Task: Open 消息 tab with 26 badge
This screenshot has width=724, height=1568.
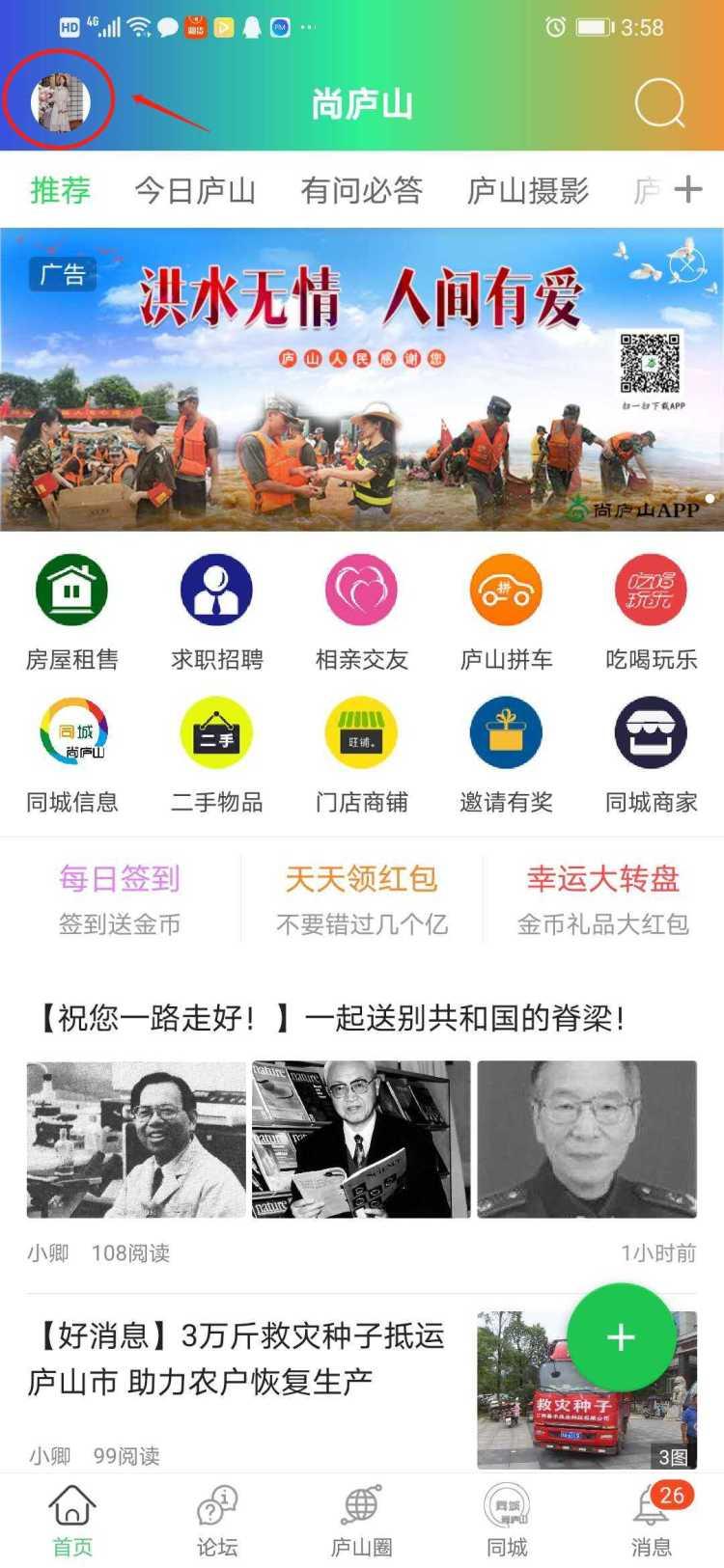Action: coord(651,1522)
